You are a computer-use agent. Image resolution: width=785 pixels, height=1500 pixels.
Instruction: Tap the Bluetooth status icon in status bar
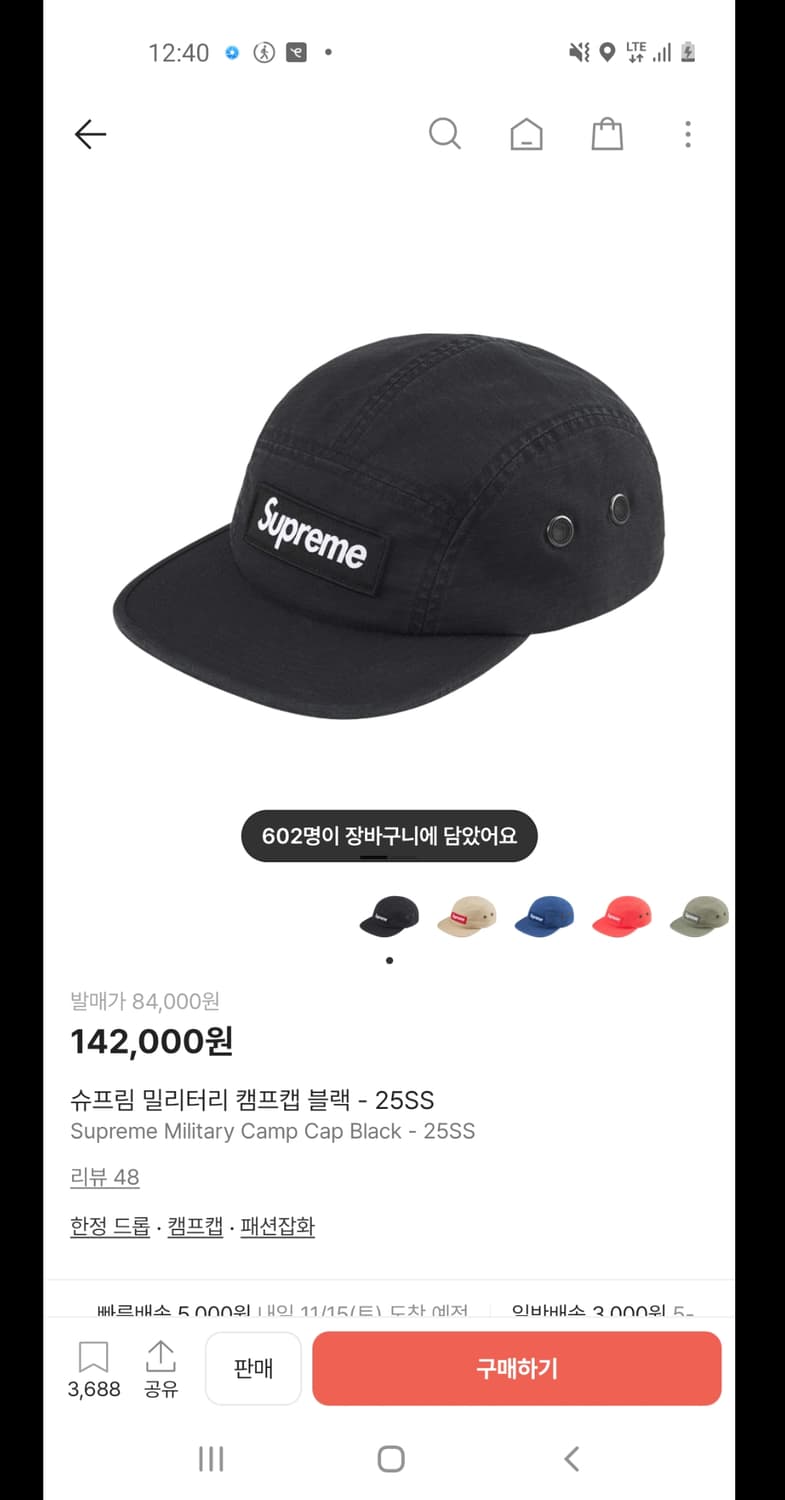click(231, 54)
